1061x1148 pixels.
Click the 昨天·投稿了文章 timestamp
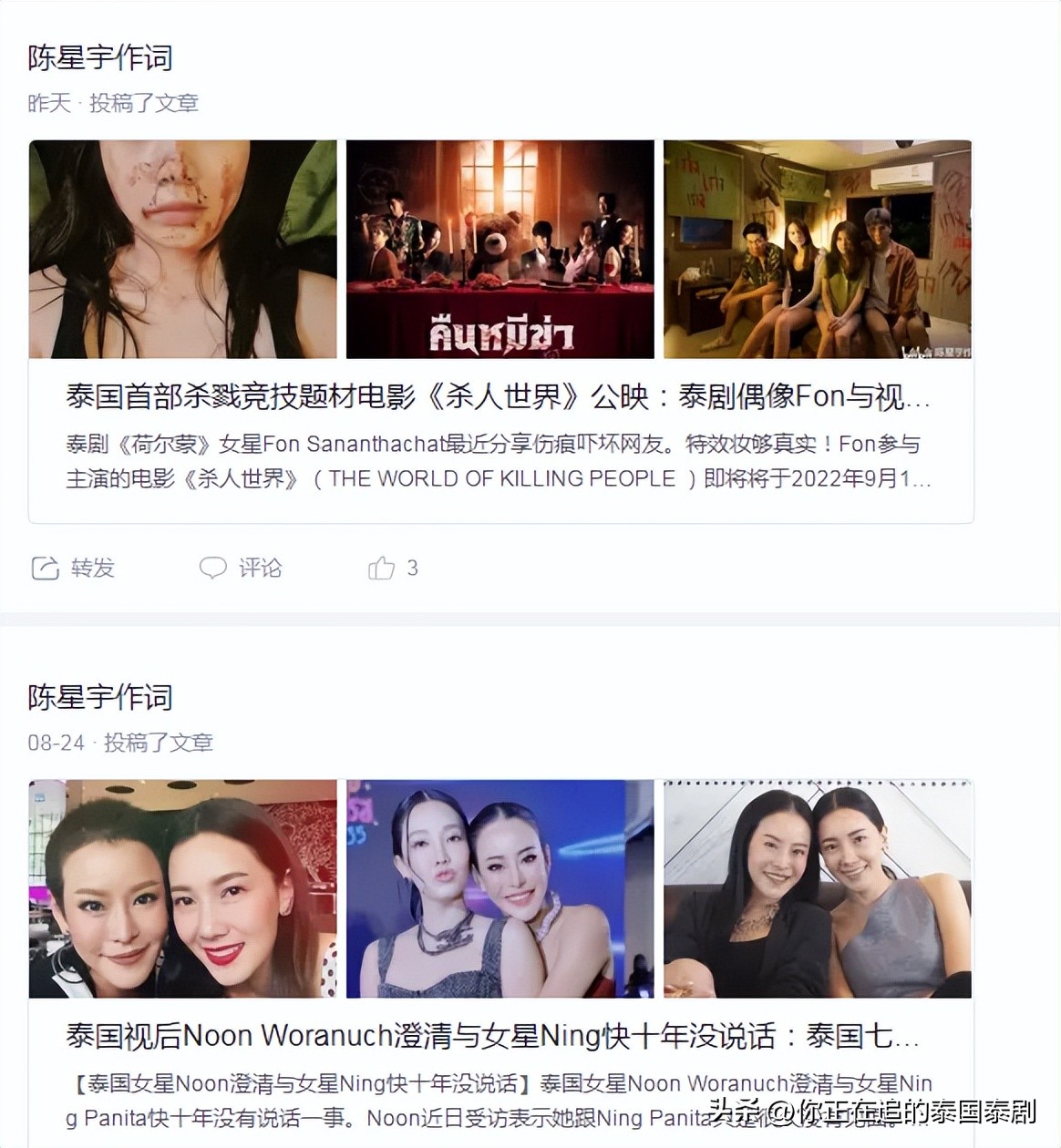116,103
